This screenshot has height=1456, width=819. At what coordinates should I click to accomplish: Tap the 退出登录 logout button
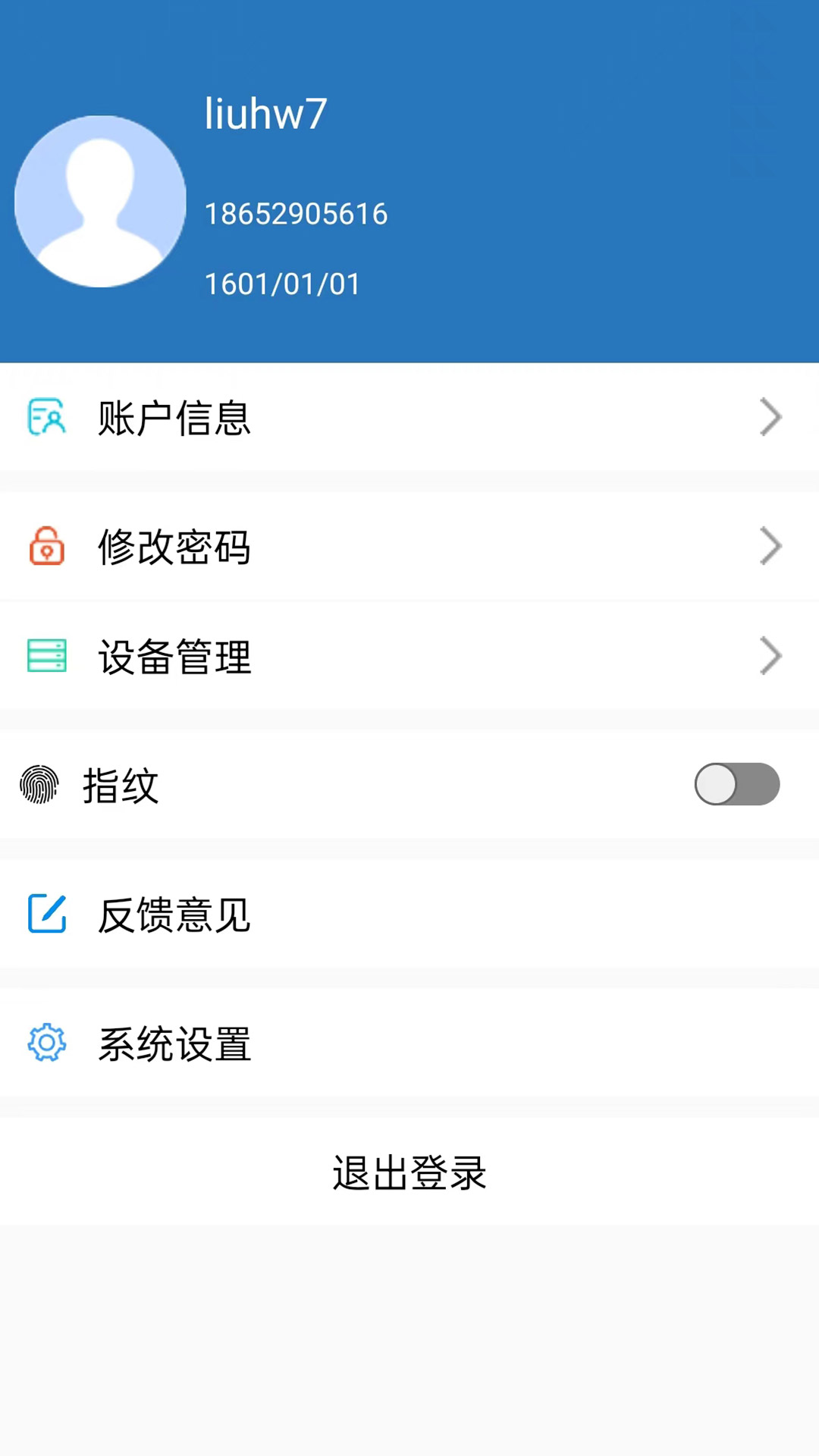(x=409, y=1173)
